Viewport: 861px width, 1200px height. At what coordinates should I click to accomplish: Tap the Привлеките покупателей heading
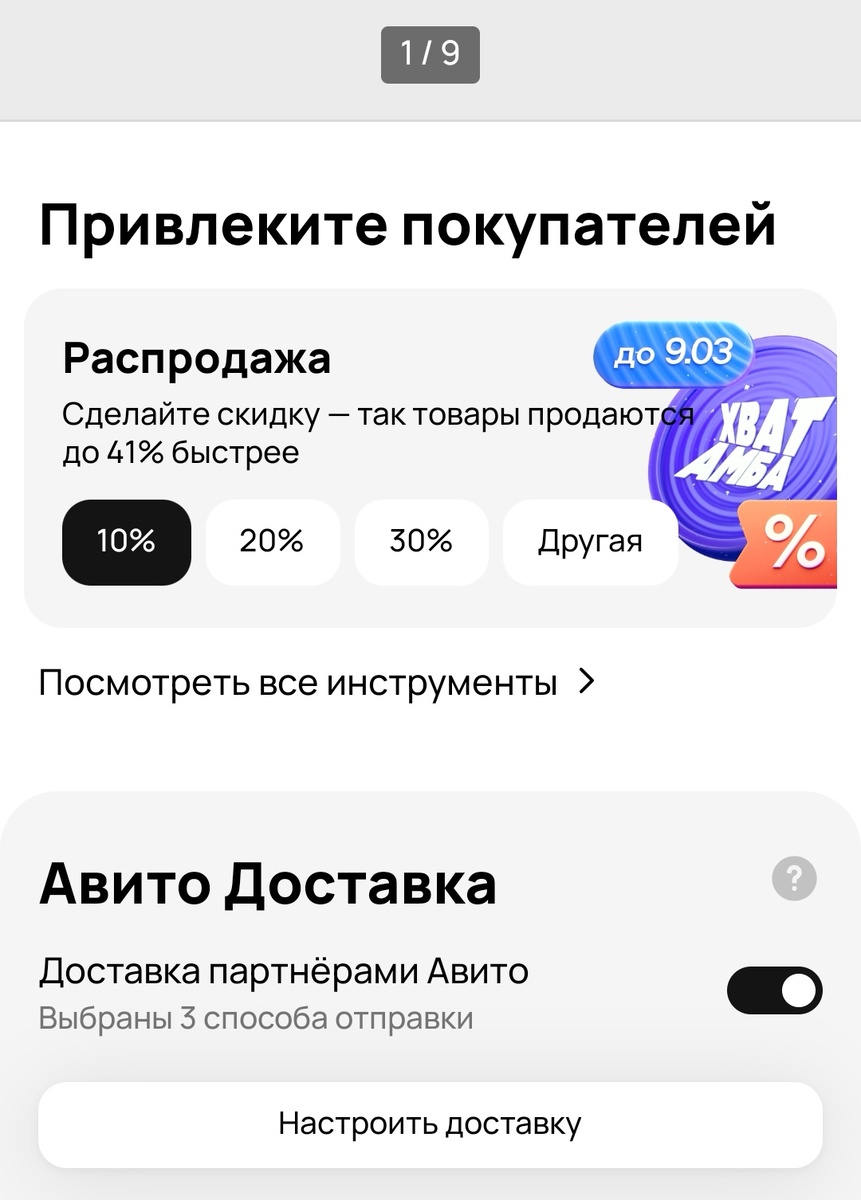[x=407, y=222]
